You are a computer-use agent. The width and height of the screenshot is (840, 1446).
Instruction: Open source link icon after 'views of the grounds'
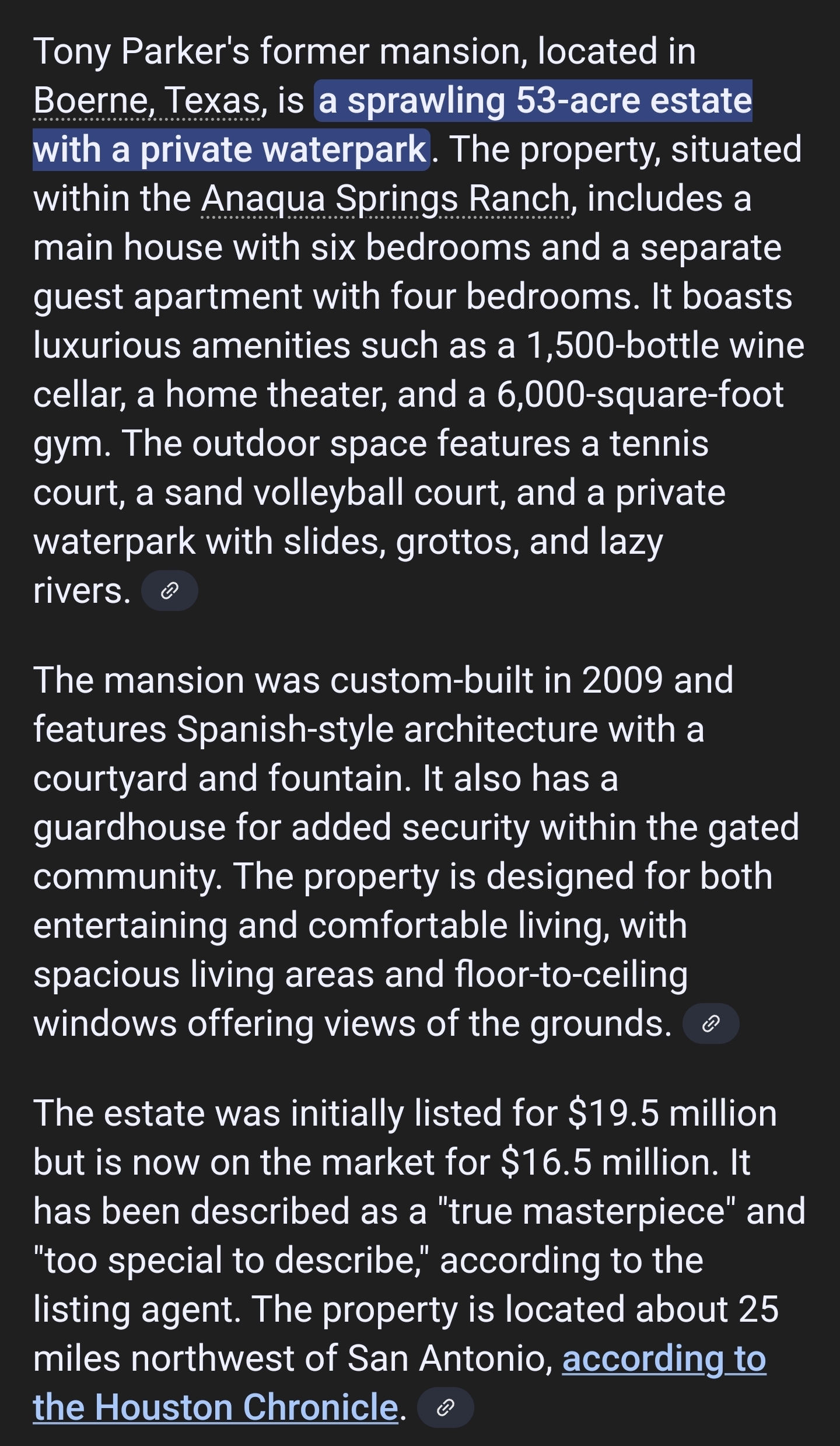pyautogui.click(x=710, y=1024)
